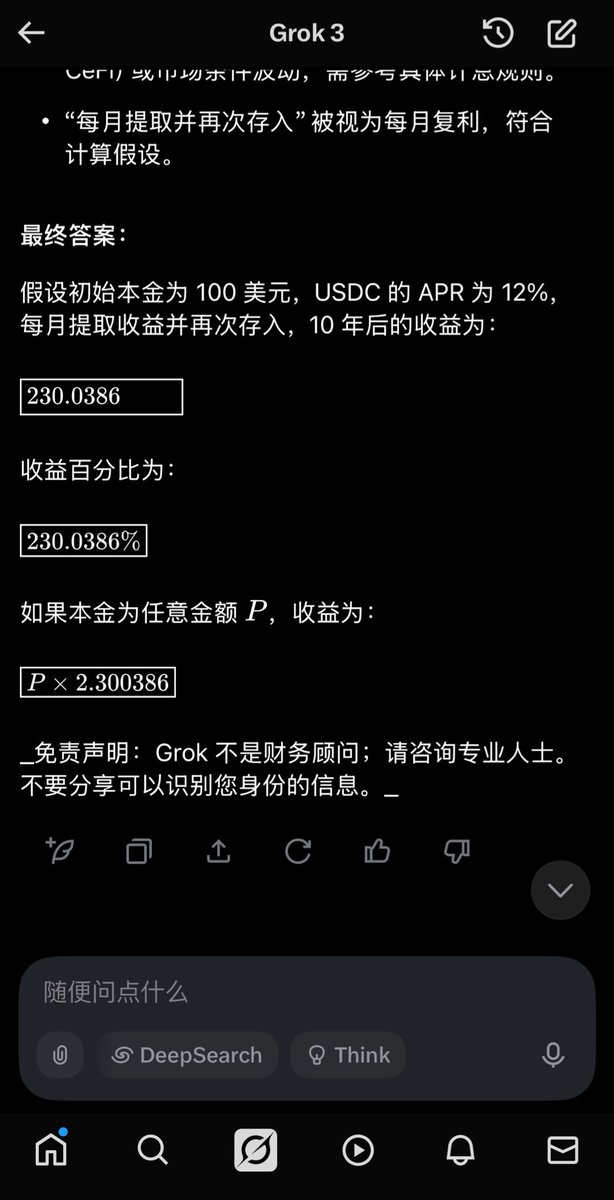Tap the create-post leaf icon under the answer
Viewport: 614px width, 1200px height.
pos(60,851)
